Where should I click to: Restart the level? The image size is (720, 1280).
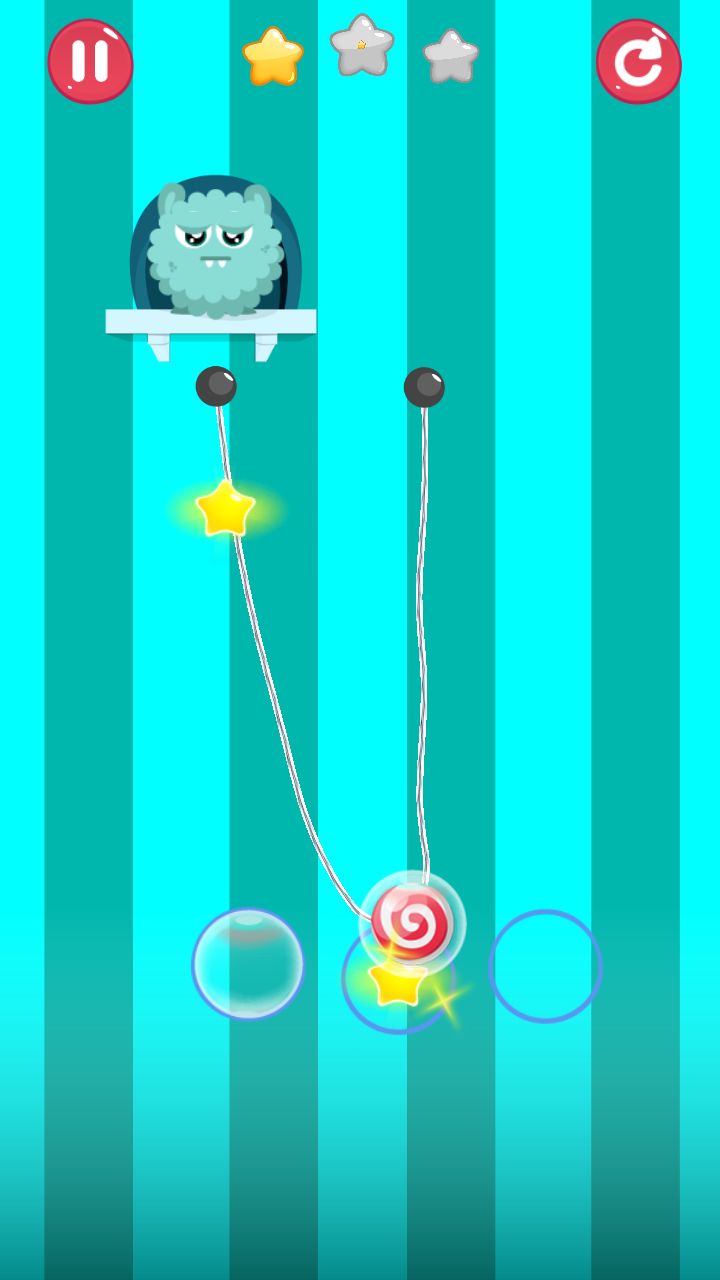pos(638,62)
